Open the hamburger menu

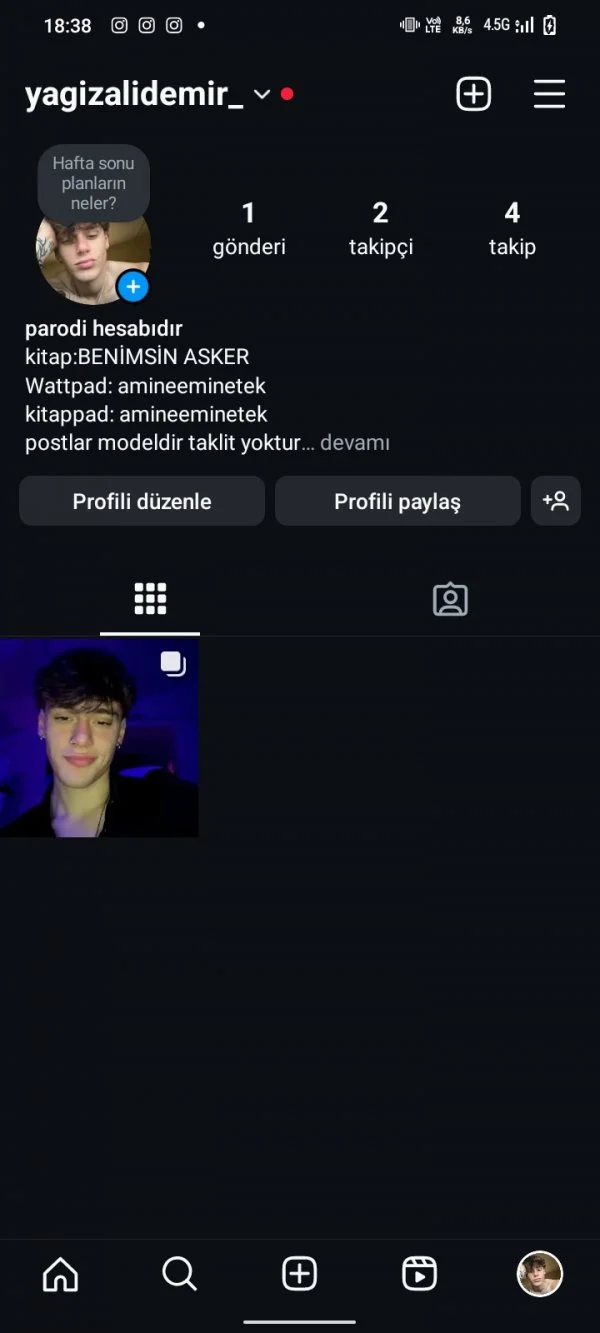[549, 94]
